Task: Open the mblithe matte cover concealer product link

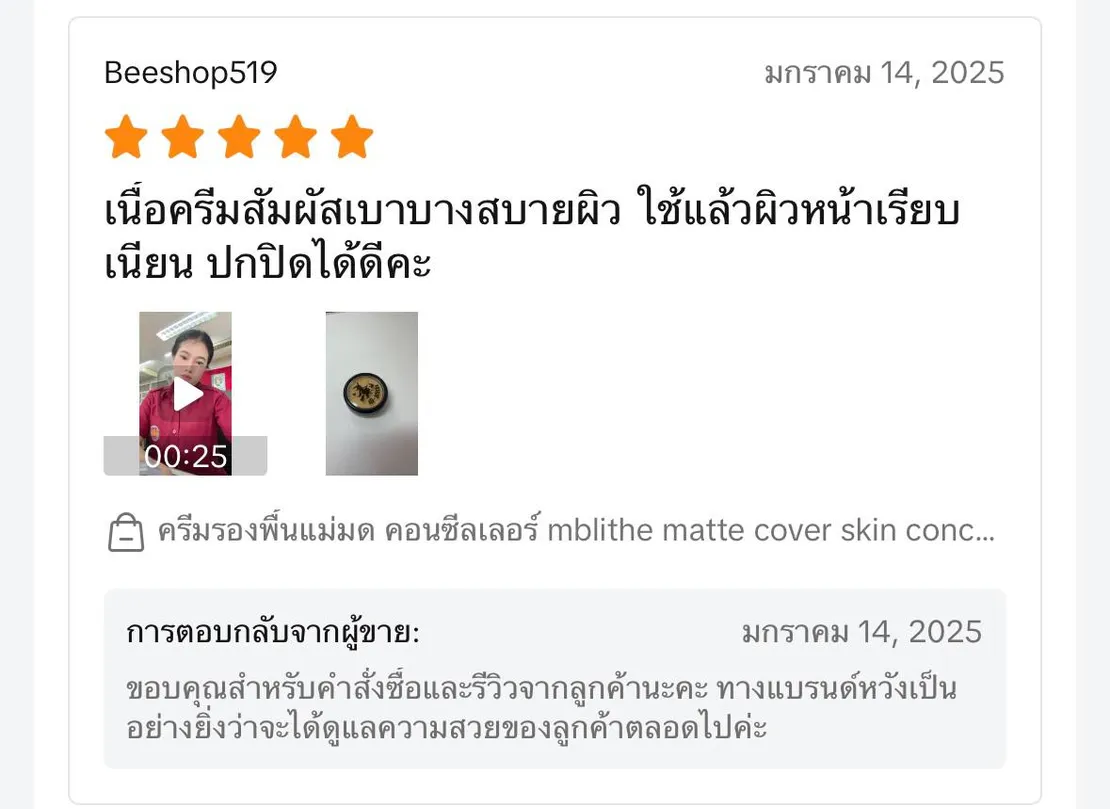Action: pyautogui.click(x=575, y=531)
